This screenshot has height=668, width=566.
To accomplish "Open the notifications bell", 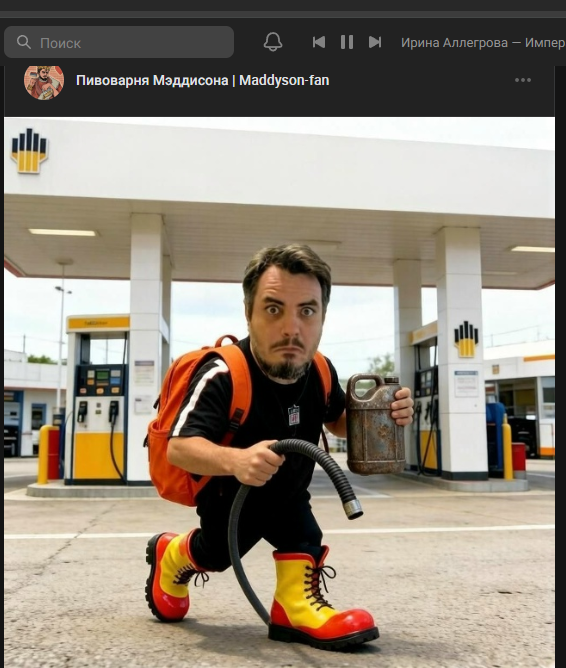I will (273, 42).
